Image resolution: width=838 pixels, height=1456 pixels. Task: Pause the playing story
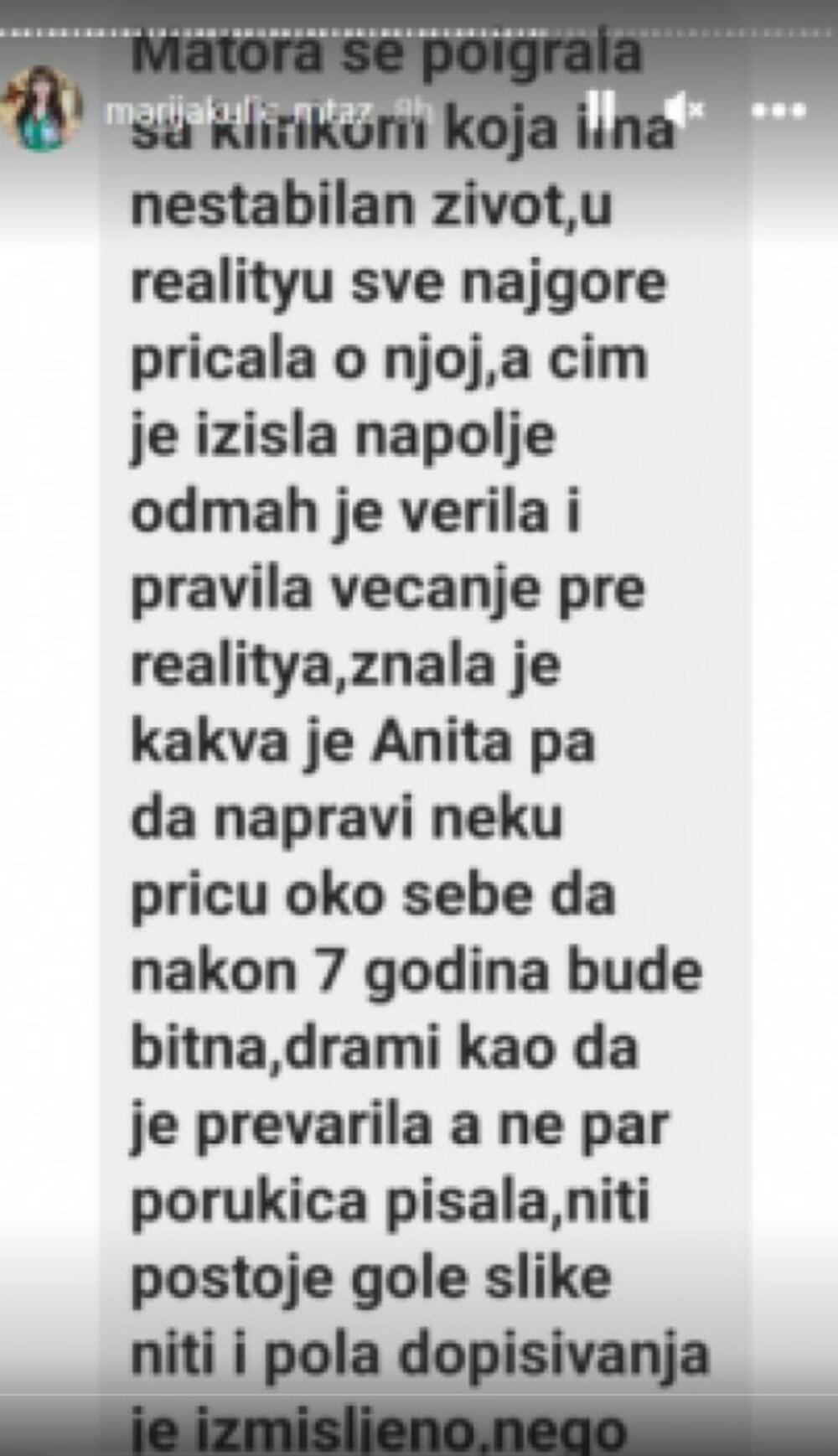(599, 109)
